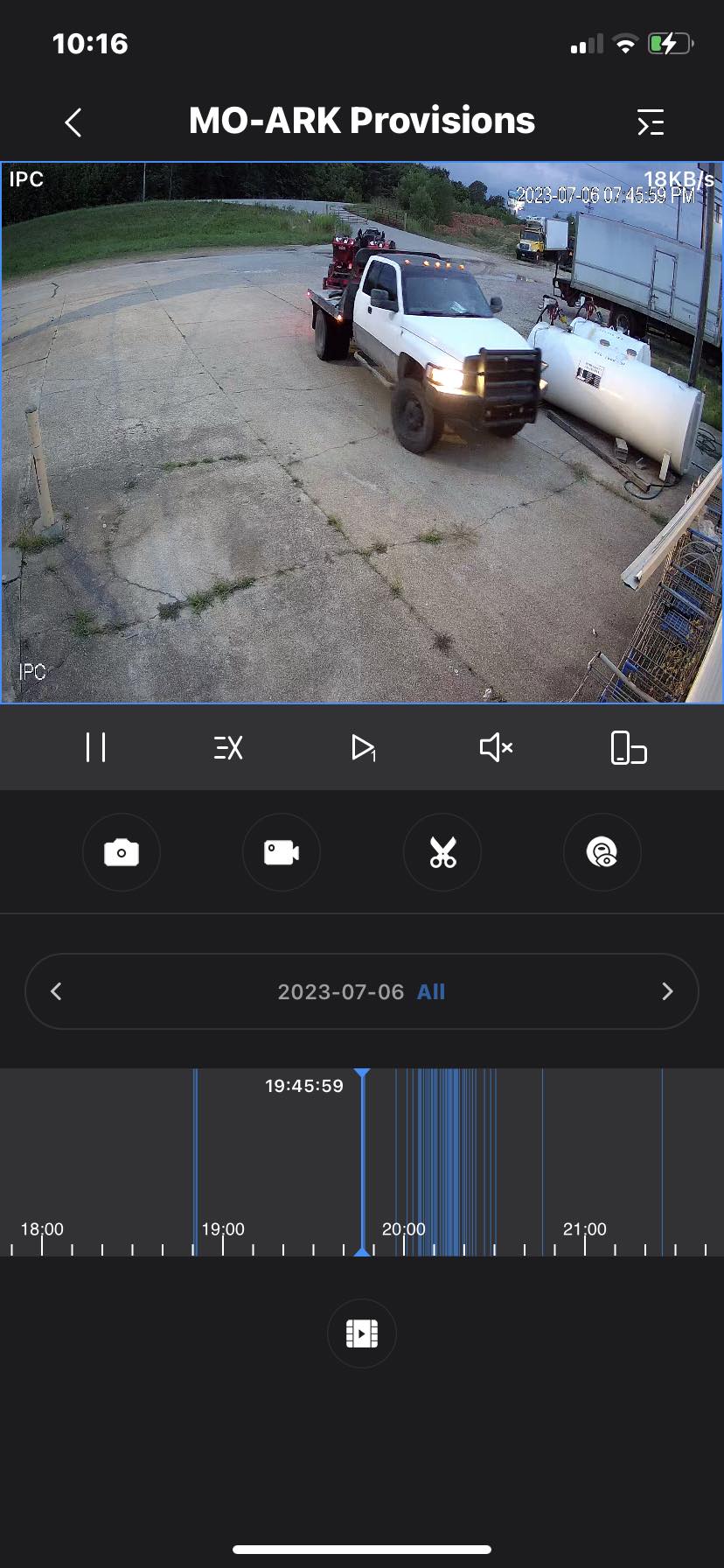Tap the camera video feed

[x=362, y=432]
